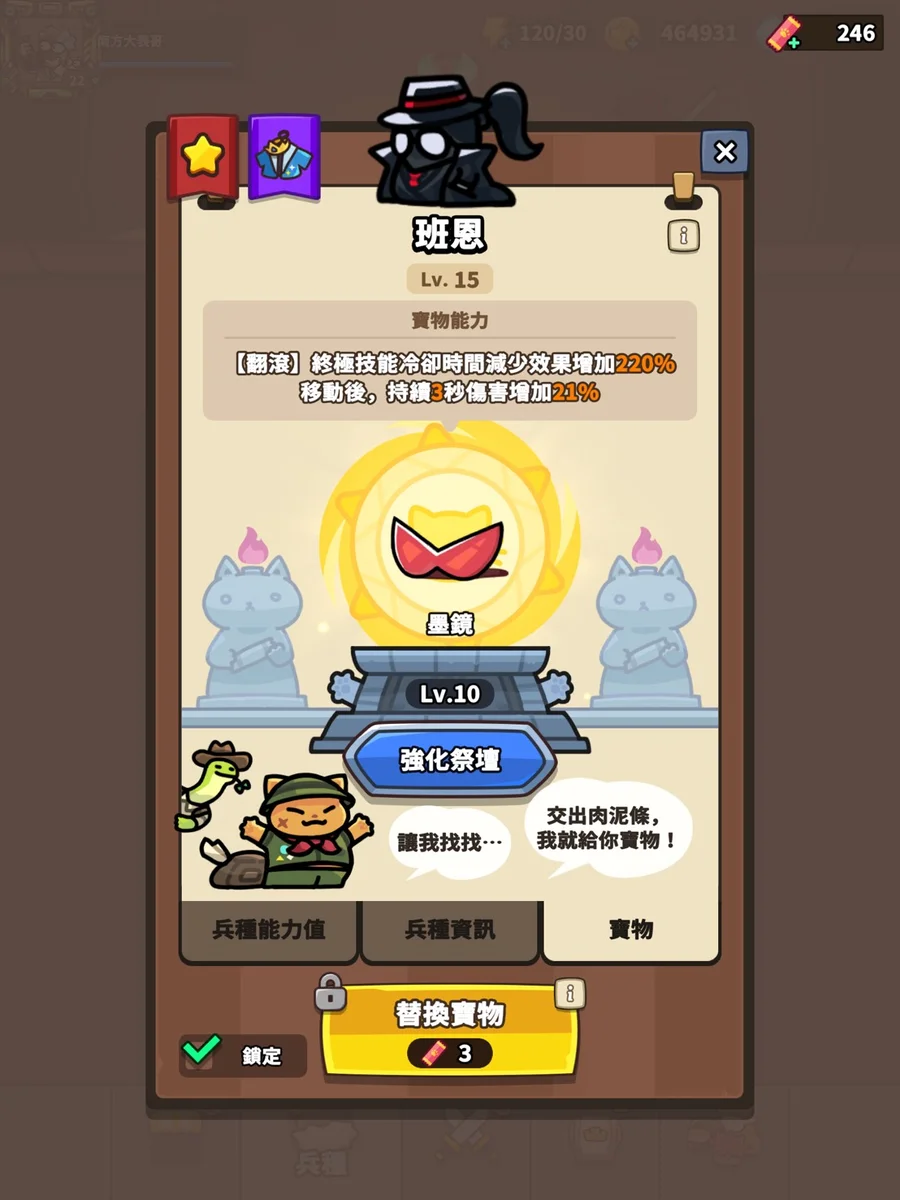The height and width of the screenshot is (1200, 900).
Task: Open the purple costume banner tab
Action: pos(284,157)
